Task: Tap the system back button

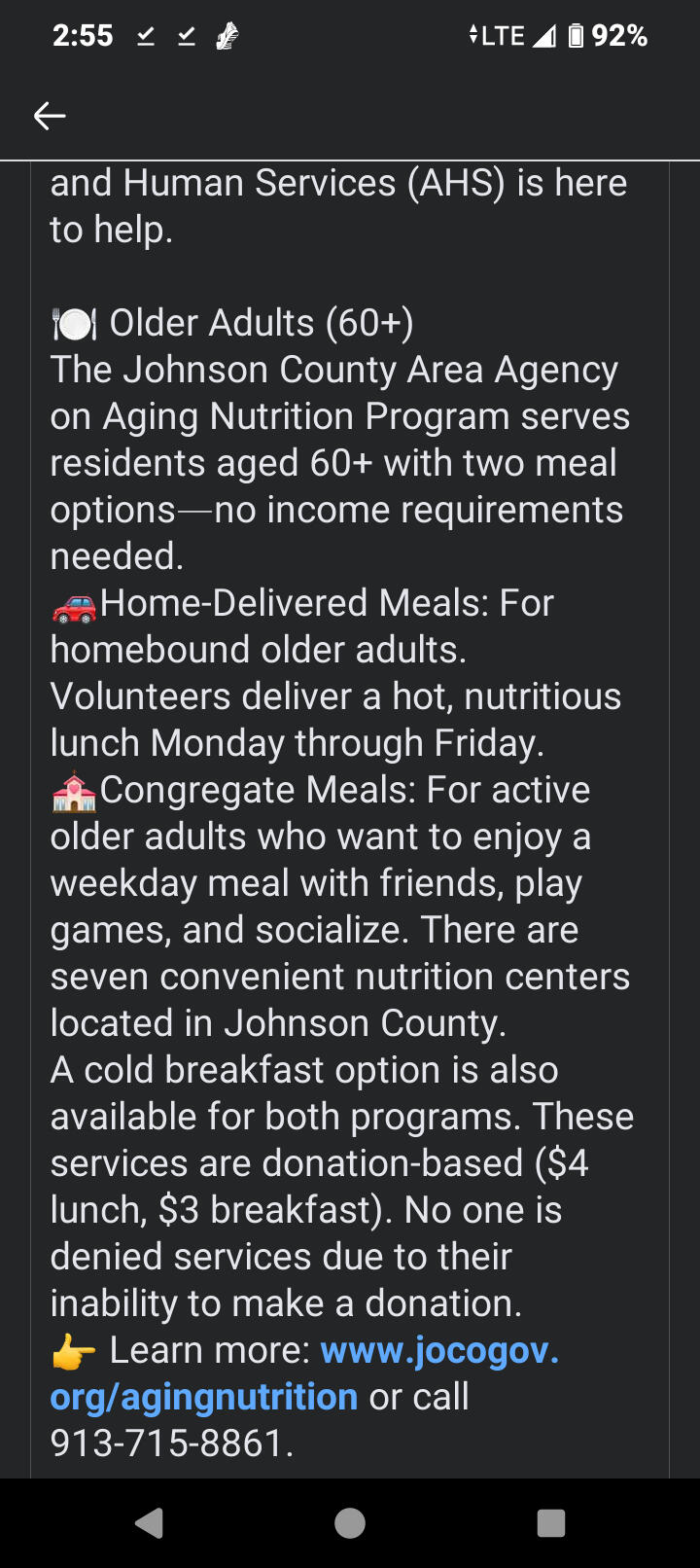Action: pos(149,1522)
